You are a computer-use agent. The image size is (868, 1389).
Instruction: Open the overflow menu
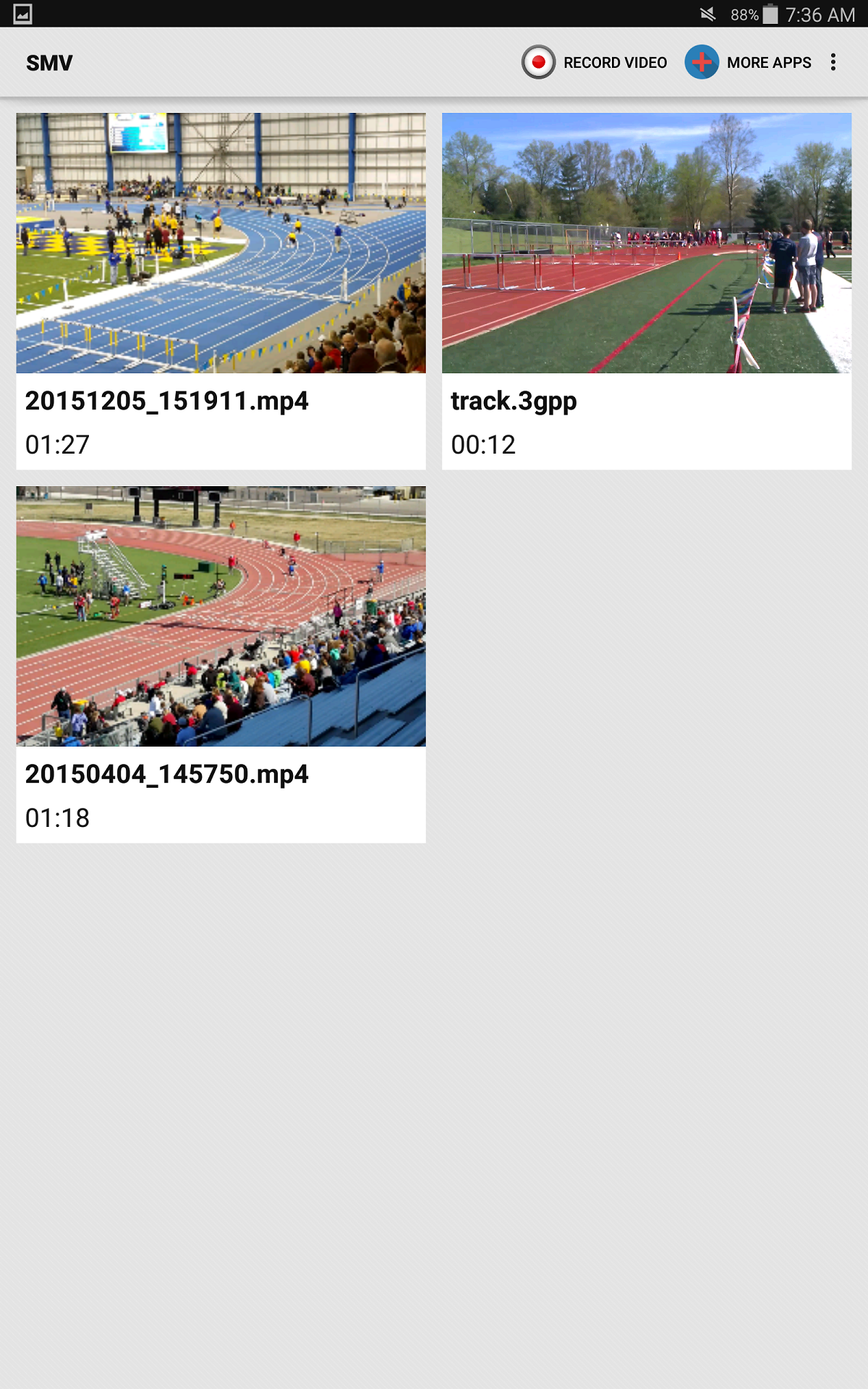pyautogui.click(x=833, y=62)
